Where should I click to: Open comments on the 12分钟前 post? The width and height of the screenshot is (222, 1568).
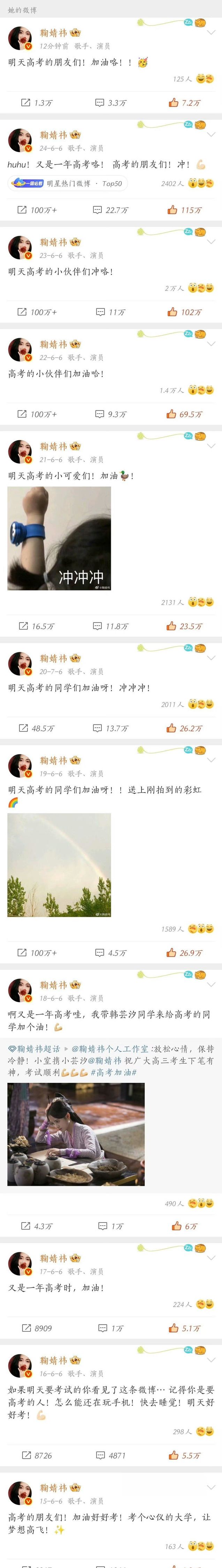point(111,103)
